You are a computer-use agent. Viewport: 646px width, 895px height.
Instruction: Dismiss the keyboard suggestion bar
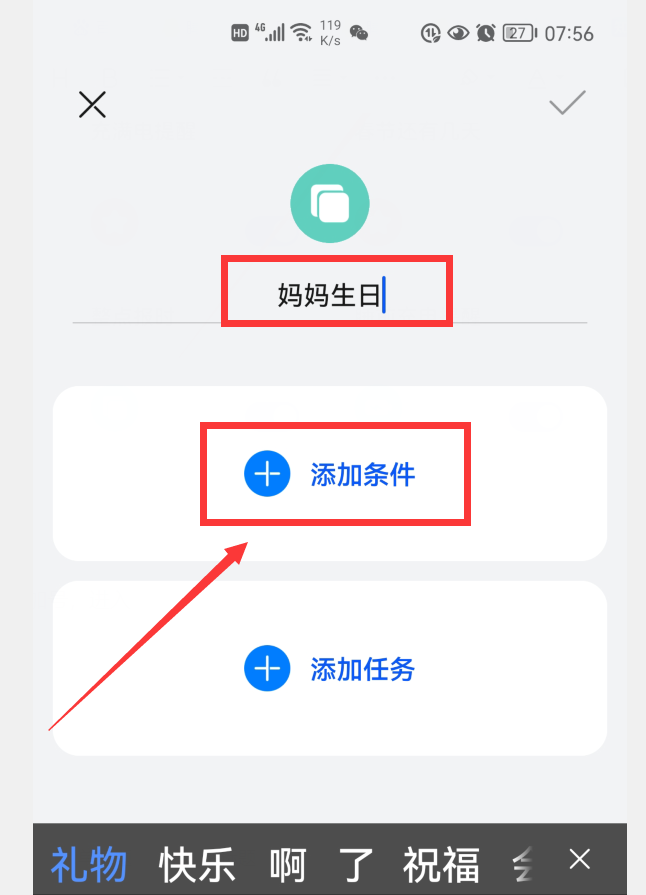tap(580, 858)
